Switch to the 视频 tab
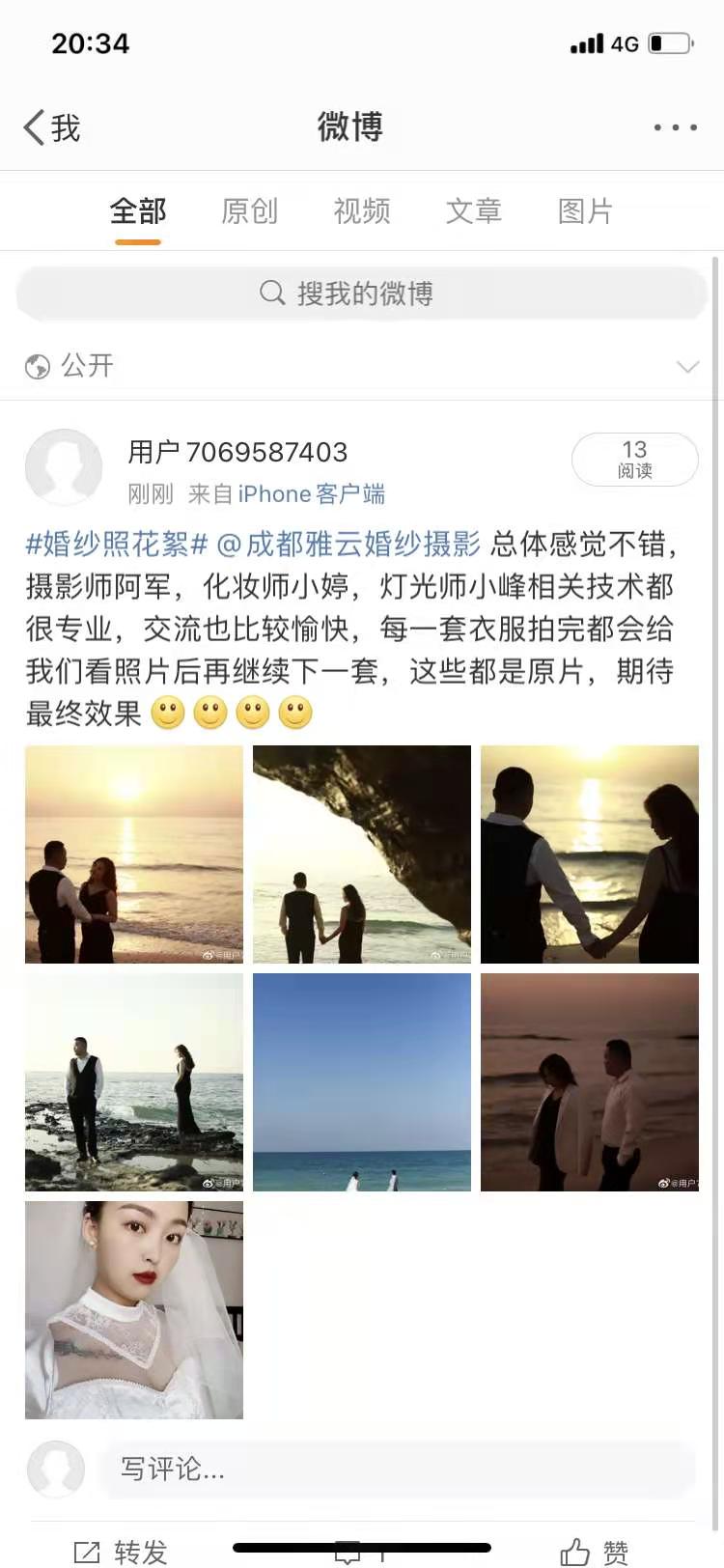This screenshot has width=724, height=1568. tap(361, 210)
